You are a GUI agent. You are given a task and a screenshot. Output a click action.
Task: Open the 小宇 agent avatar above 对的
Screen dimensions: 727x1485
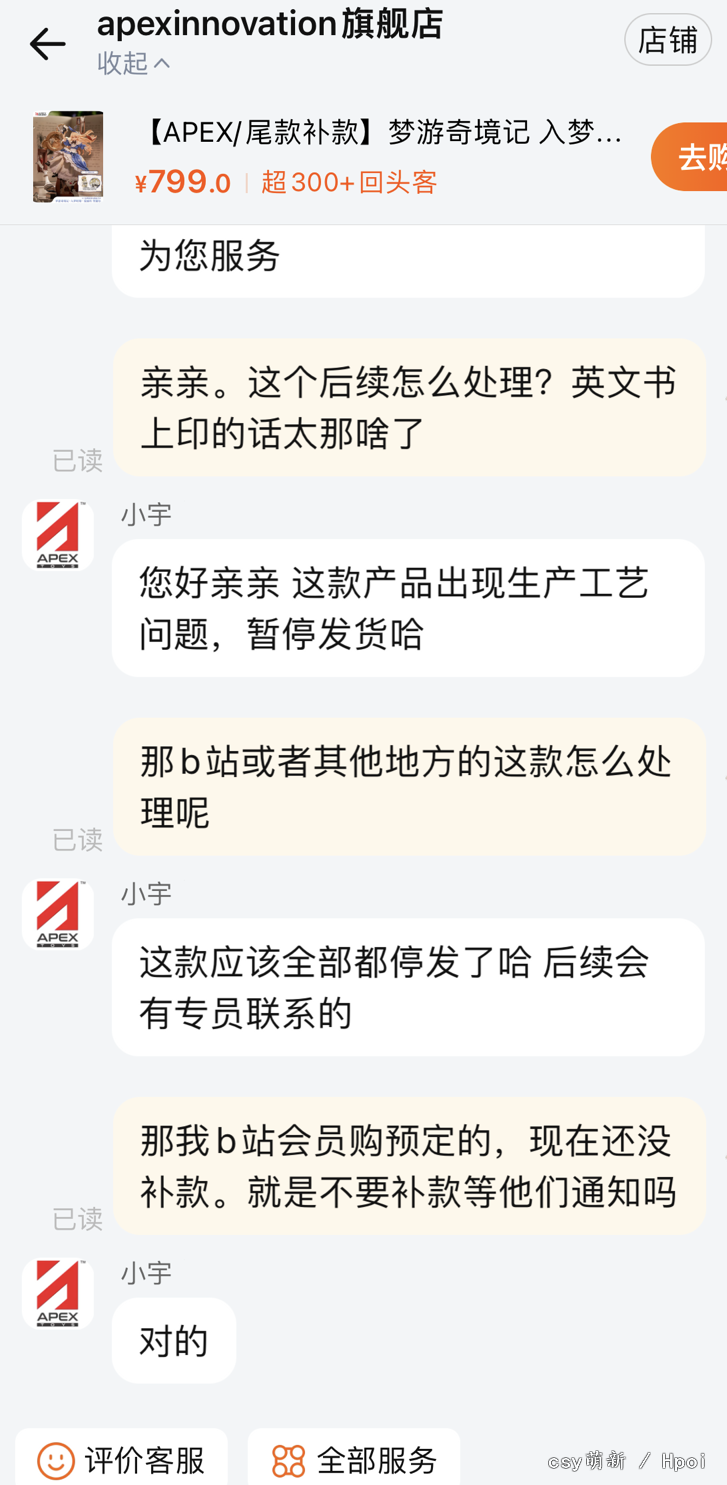(x=58, y=1294)
